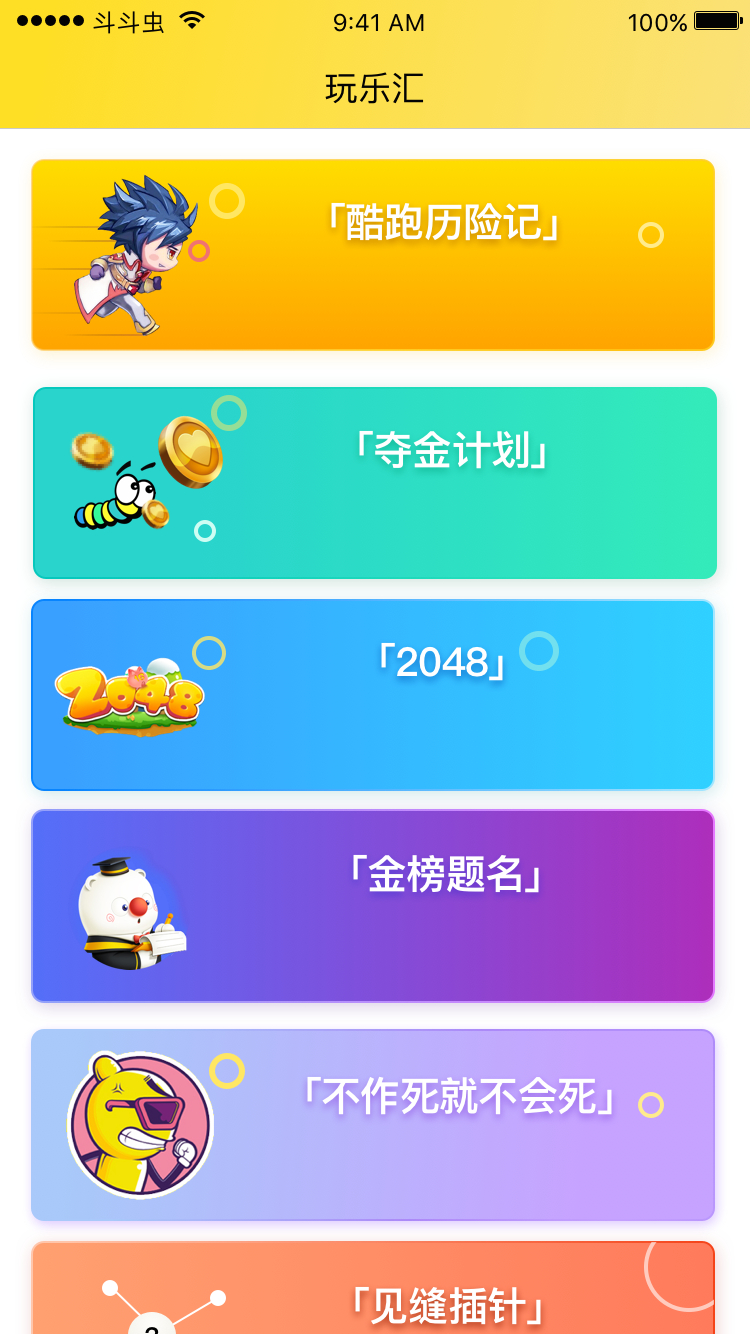
Task: Play the 2048 game
Action: coord(373,695)
